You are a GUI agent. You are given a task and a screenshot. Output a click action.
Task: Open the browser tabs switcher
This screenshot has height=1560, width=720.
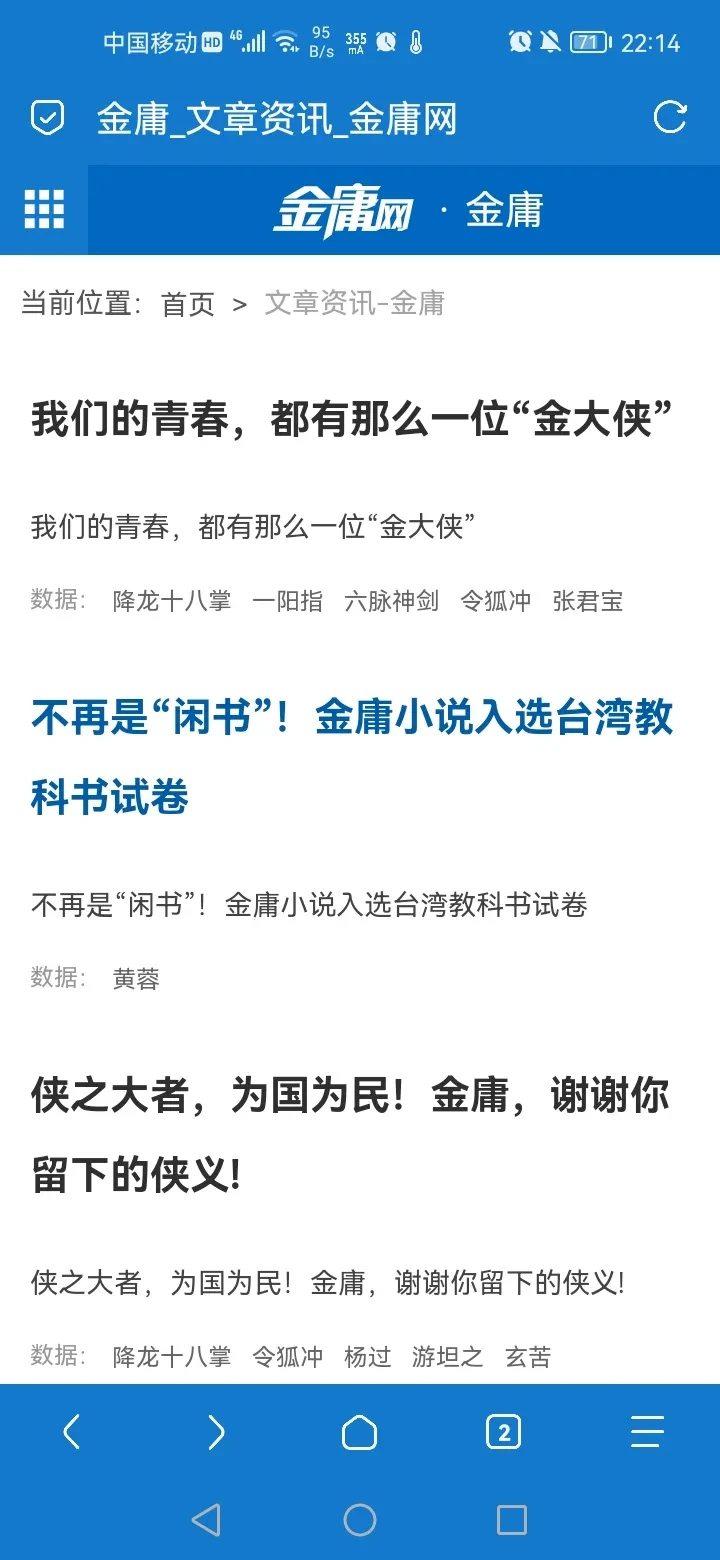click(x=504, y=1433)
